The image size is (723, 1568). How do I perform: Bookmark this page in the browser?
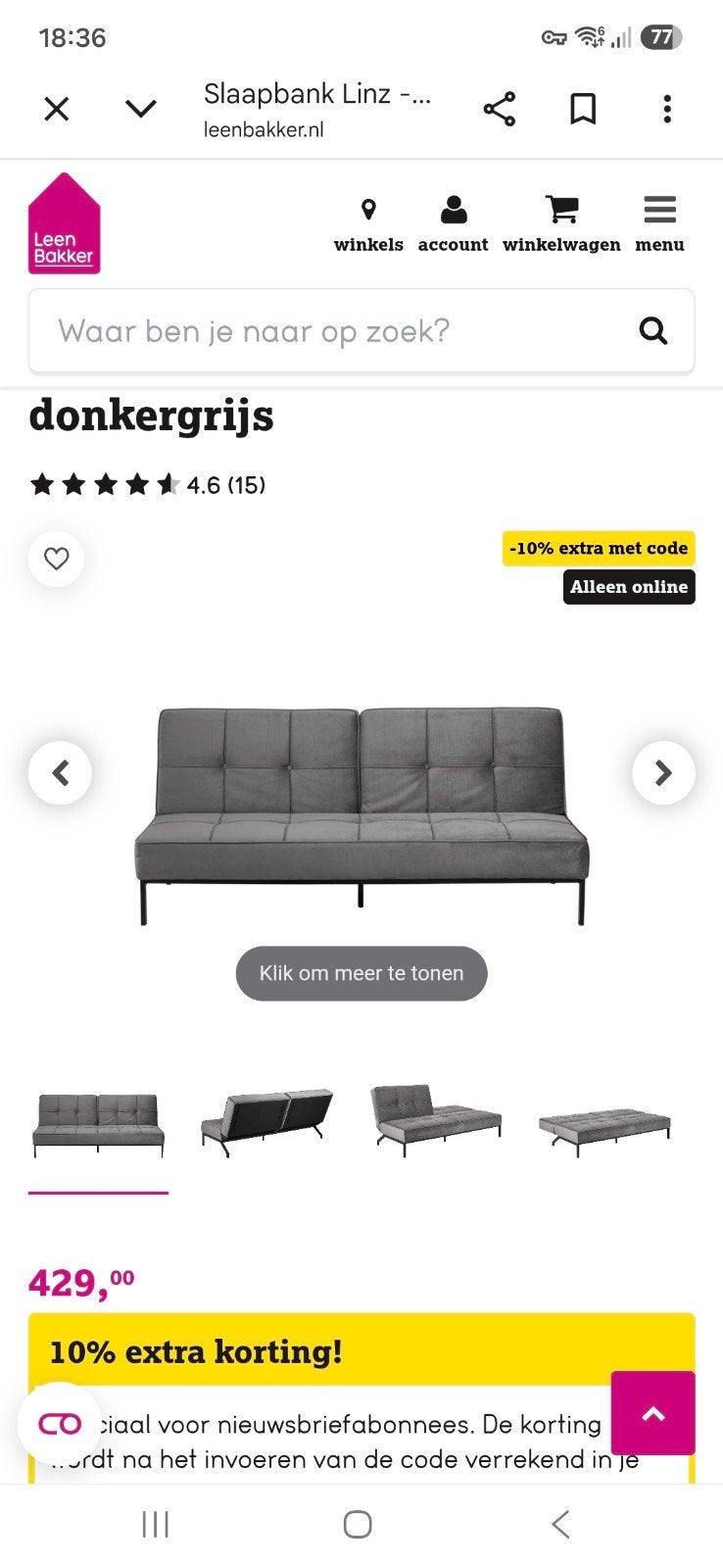tap(583, 109)
